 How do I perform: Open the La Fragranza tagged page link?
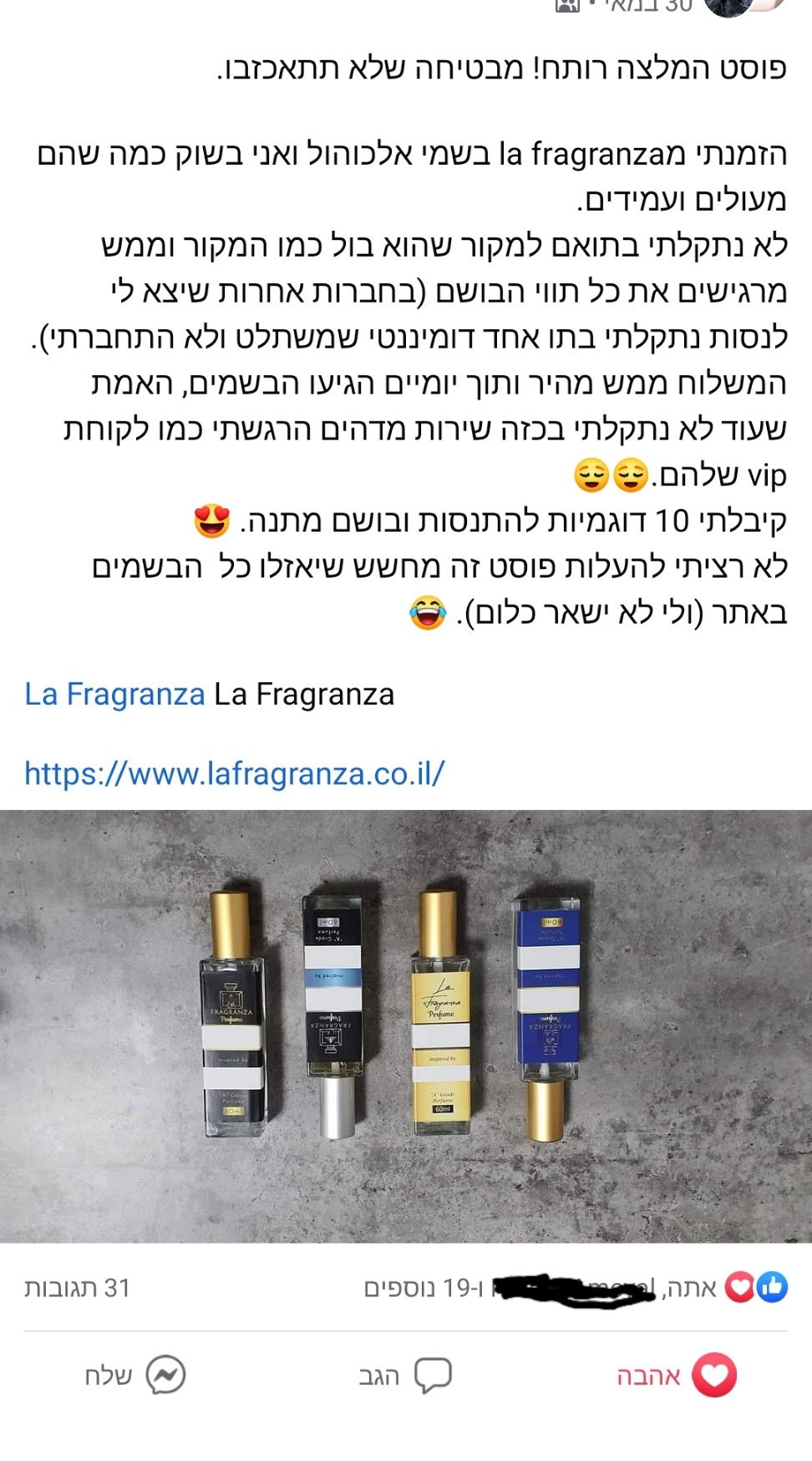[x=114, y=695]
